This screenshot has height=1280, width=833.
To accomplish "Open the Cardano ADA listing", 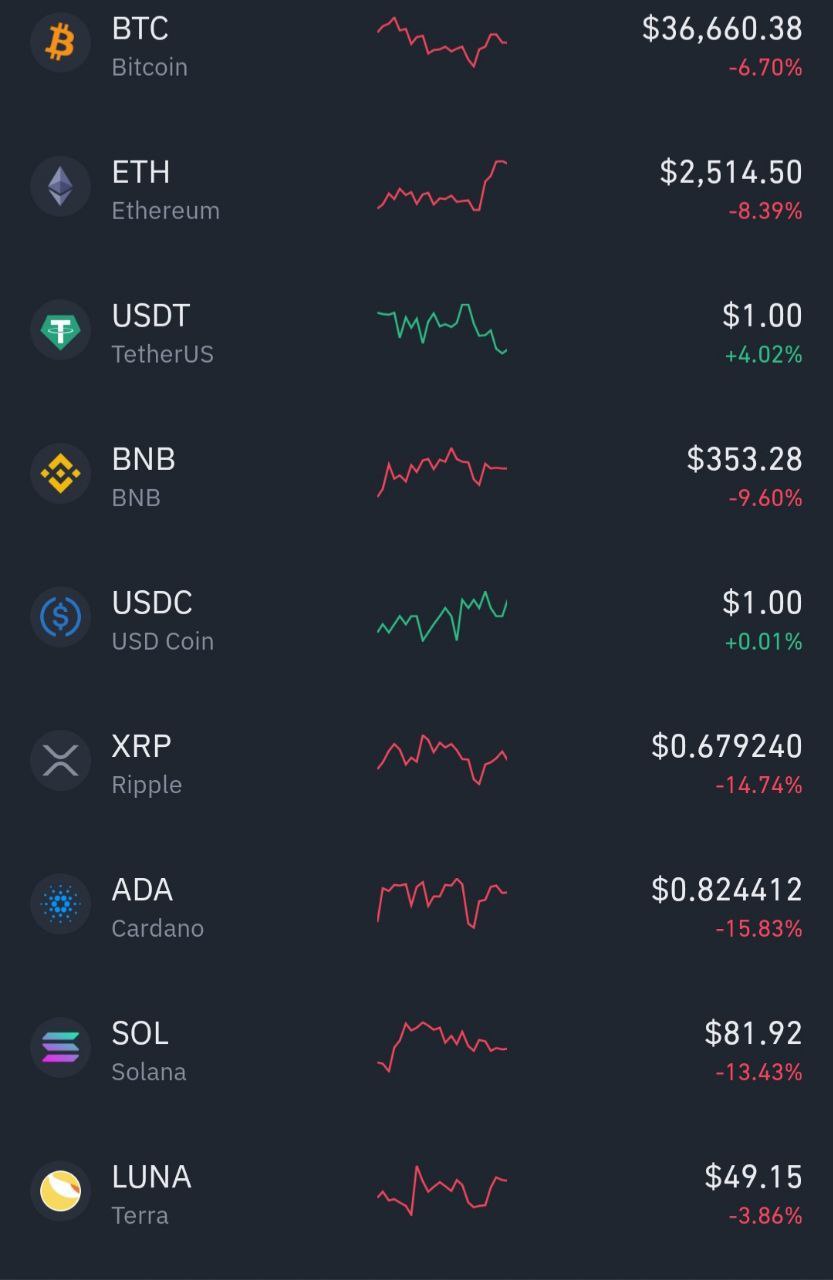I will click(x=416, y=906).
